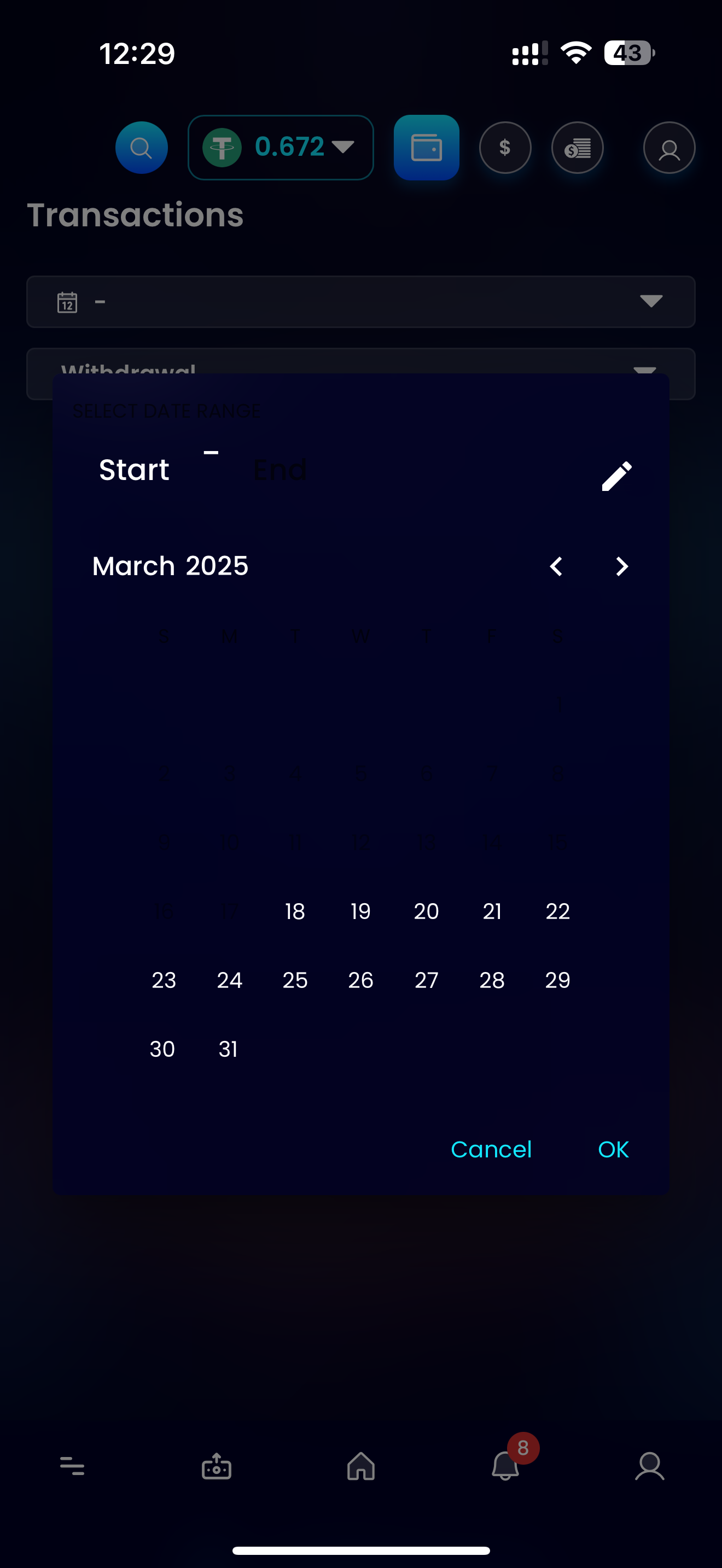Select March 18 in the calendar
Viewport: 722px width, 1568px height.
tap(295, 911)
